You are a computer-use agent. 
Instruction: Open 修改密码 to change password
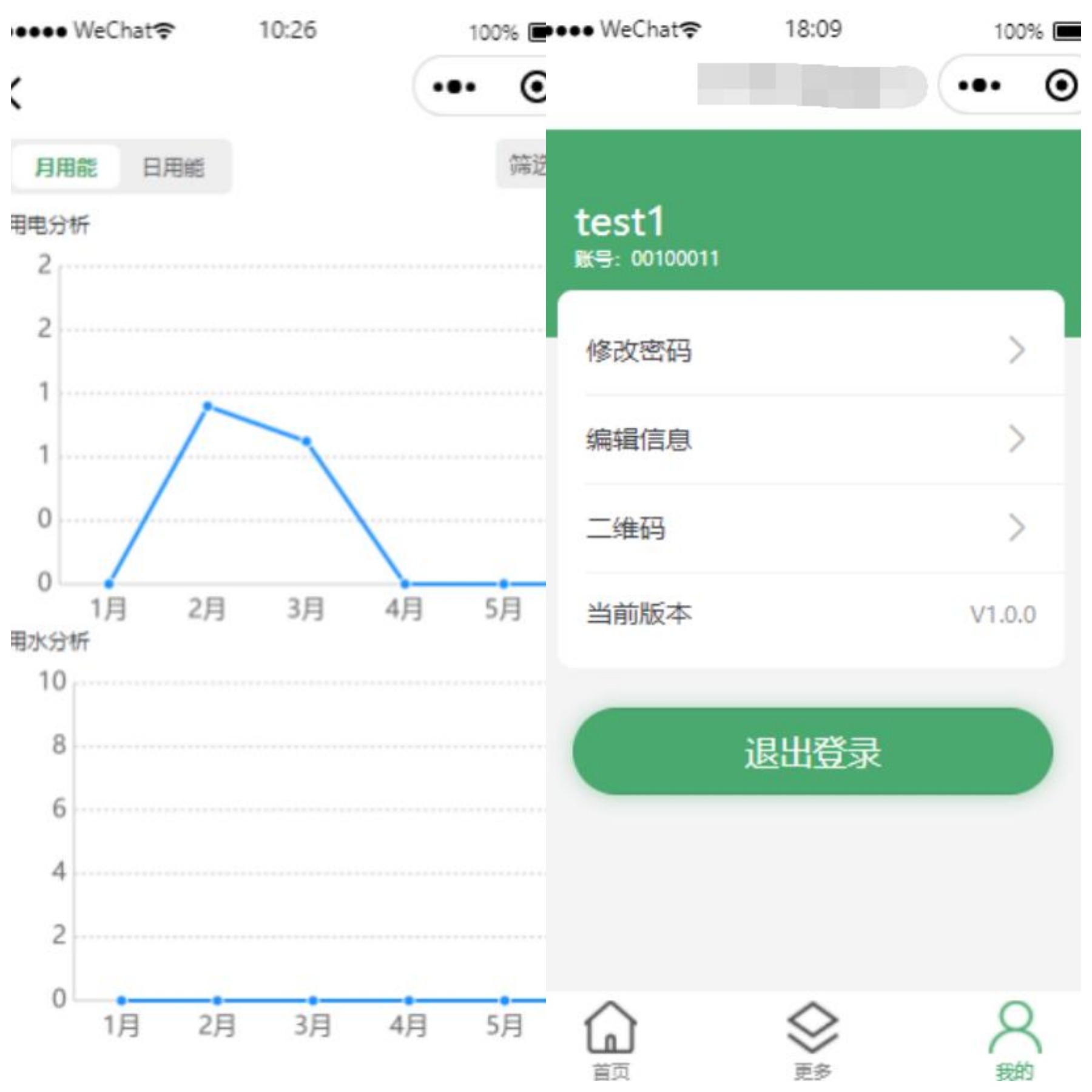pyautogui.click(x=810, y=351)
